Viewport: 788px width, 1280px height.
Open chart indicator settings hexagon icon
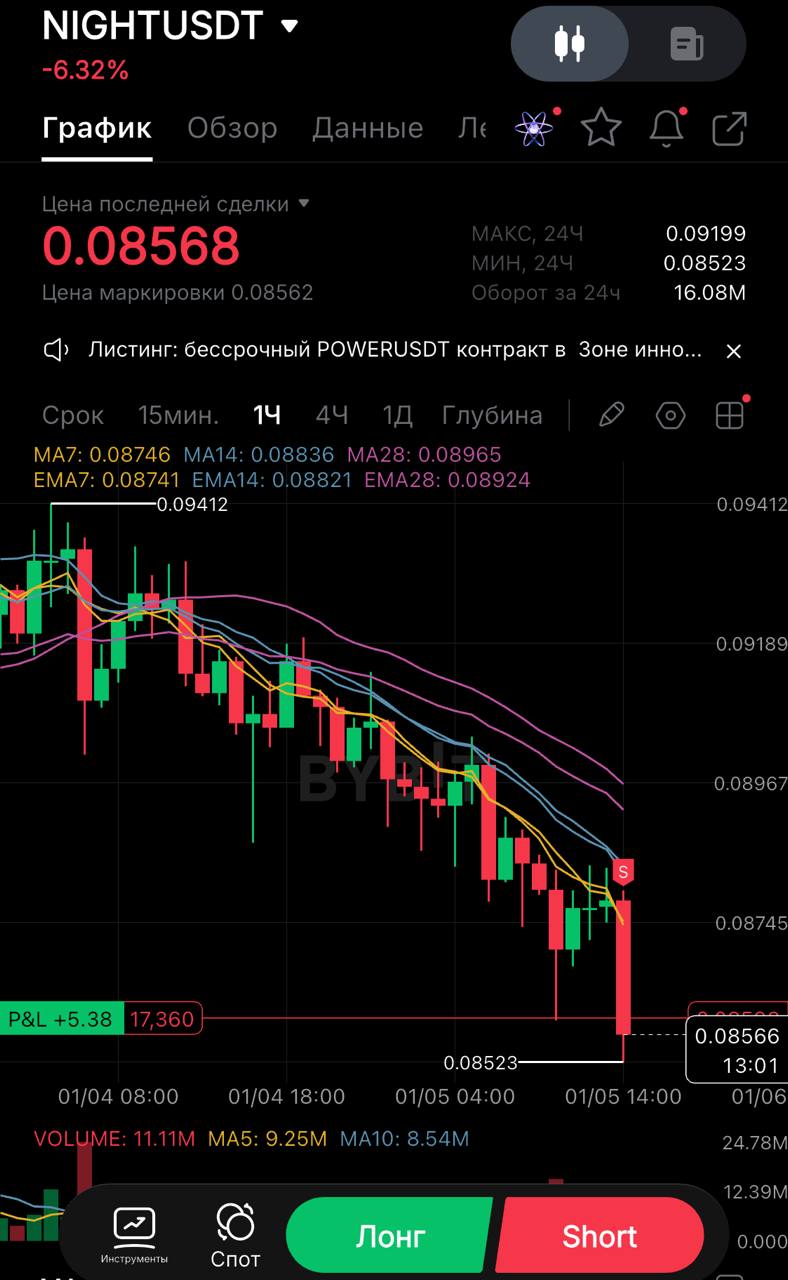coord(670,415)
